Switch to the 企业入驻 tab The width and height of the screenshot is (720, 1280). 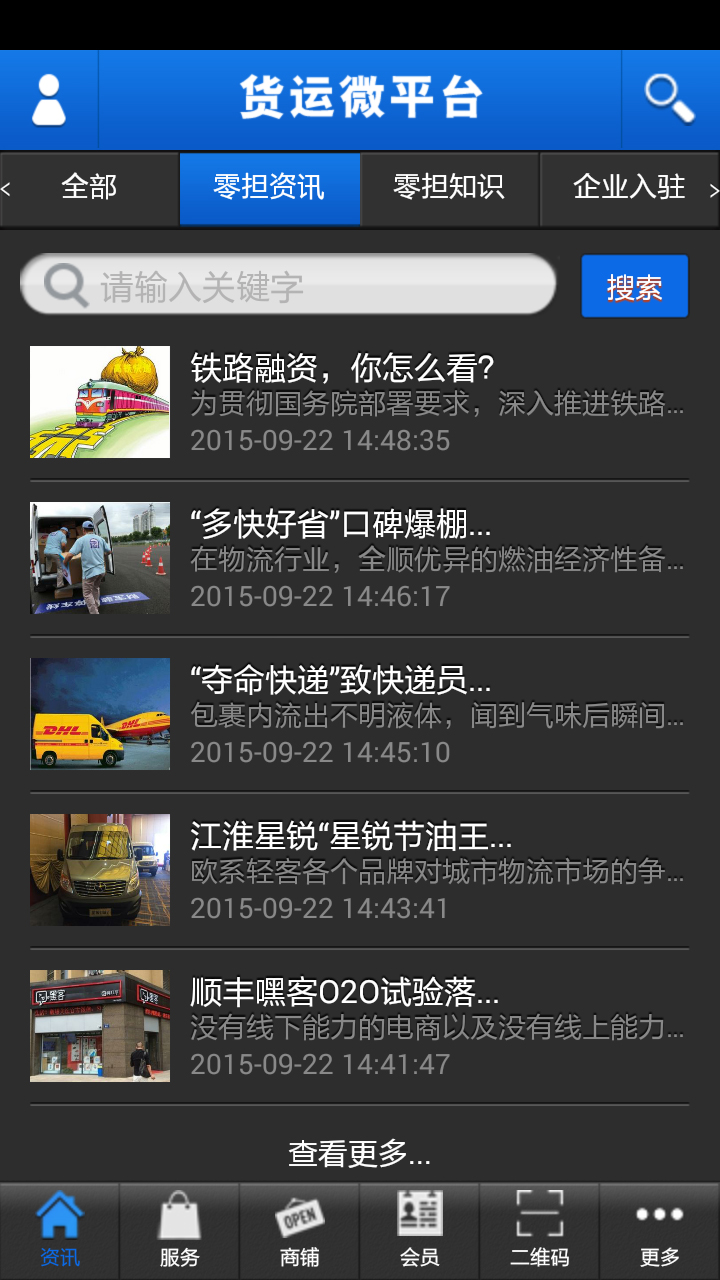coord(628,188)
